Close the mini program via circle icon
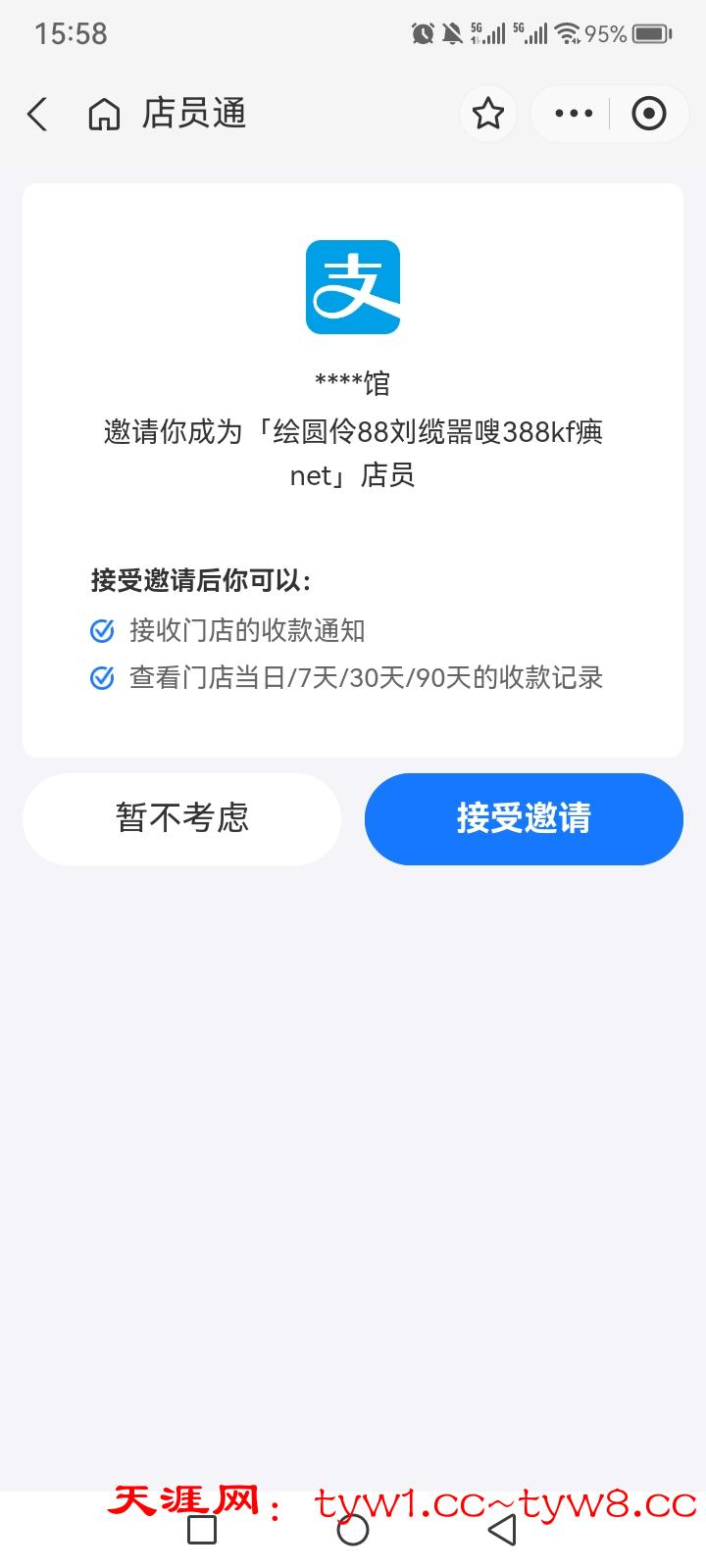The width and height of the screenshot is (706, 1568). click(x=648, y=114)
